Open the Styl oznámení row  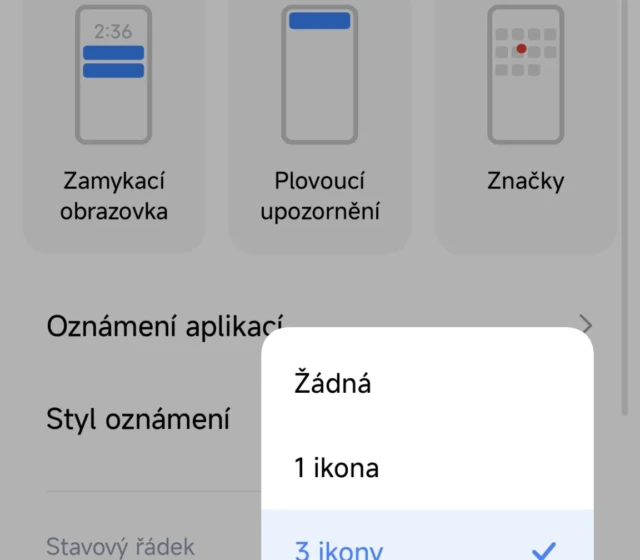coord(139,419)
